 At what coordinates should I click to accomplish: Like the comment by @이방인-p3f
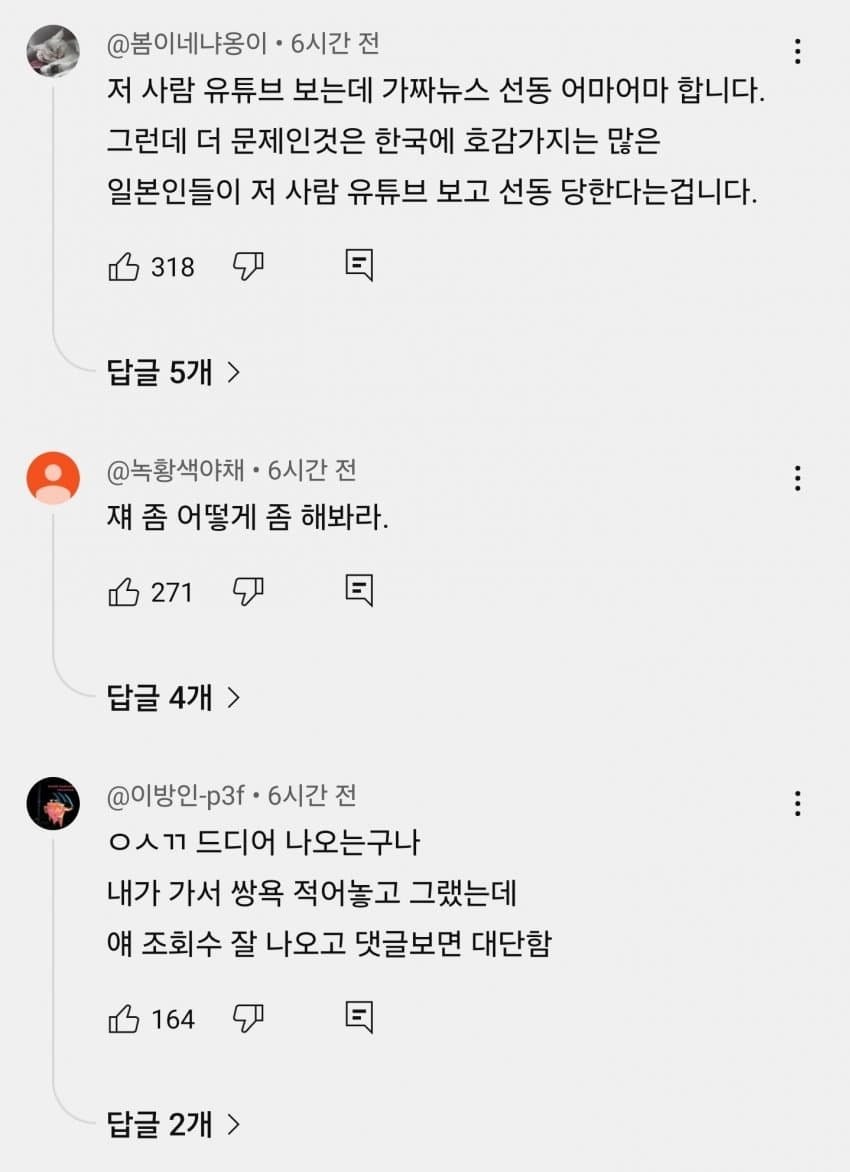(123, 1019)
